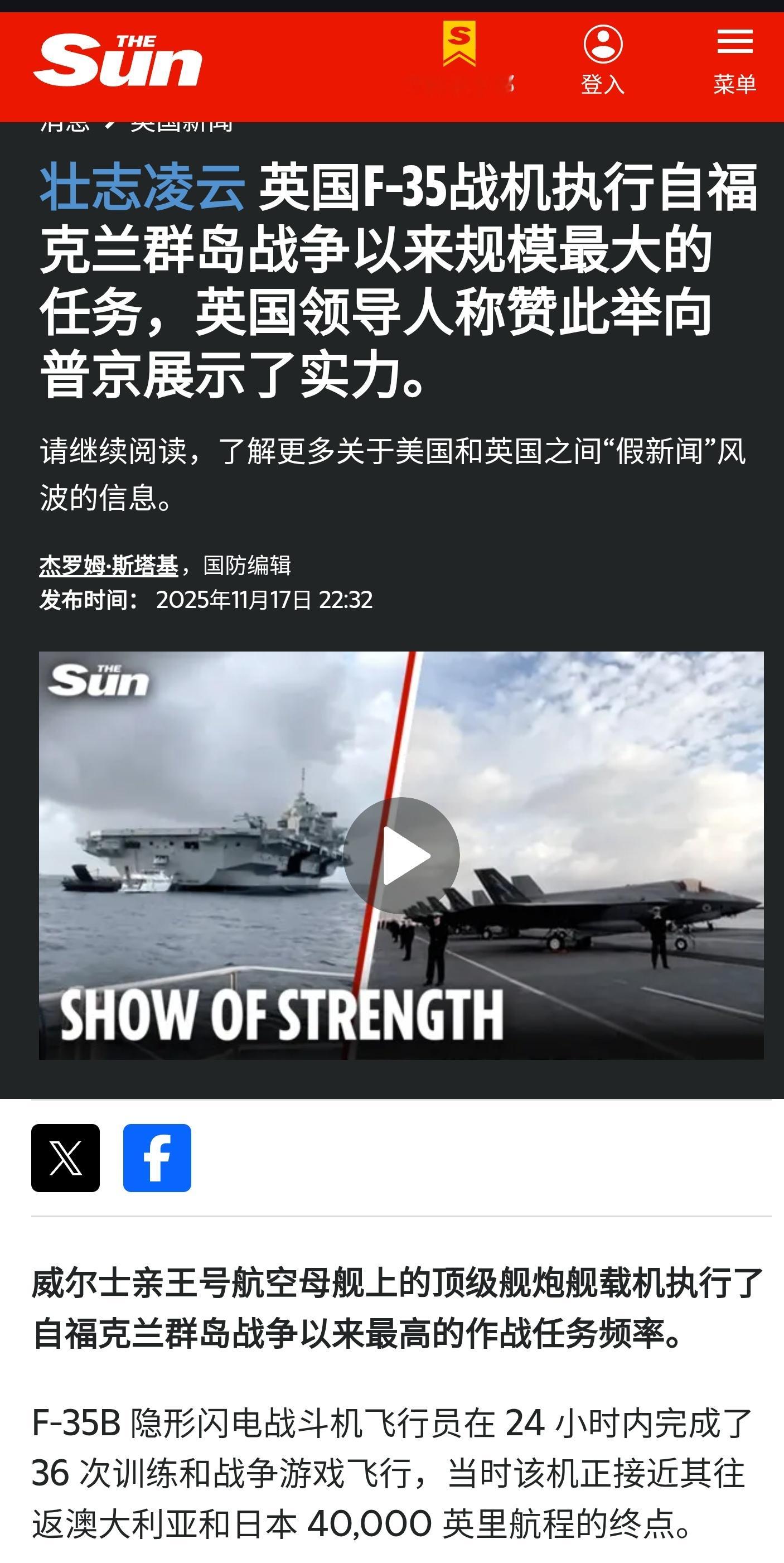Open the 英国新闻 breadcrumb link
This screenshot has width=784, height=1563.
pos(182,124)
